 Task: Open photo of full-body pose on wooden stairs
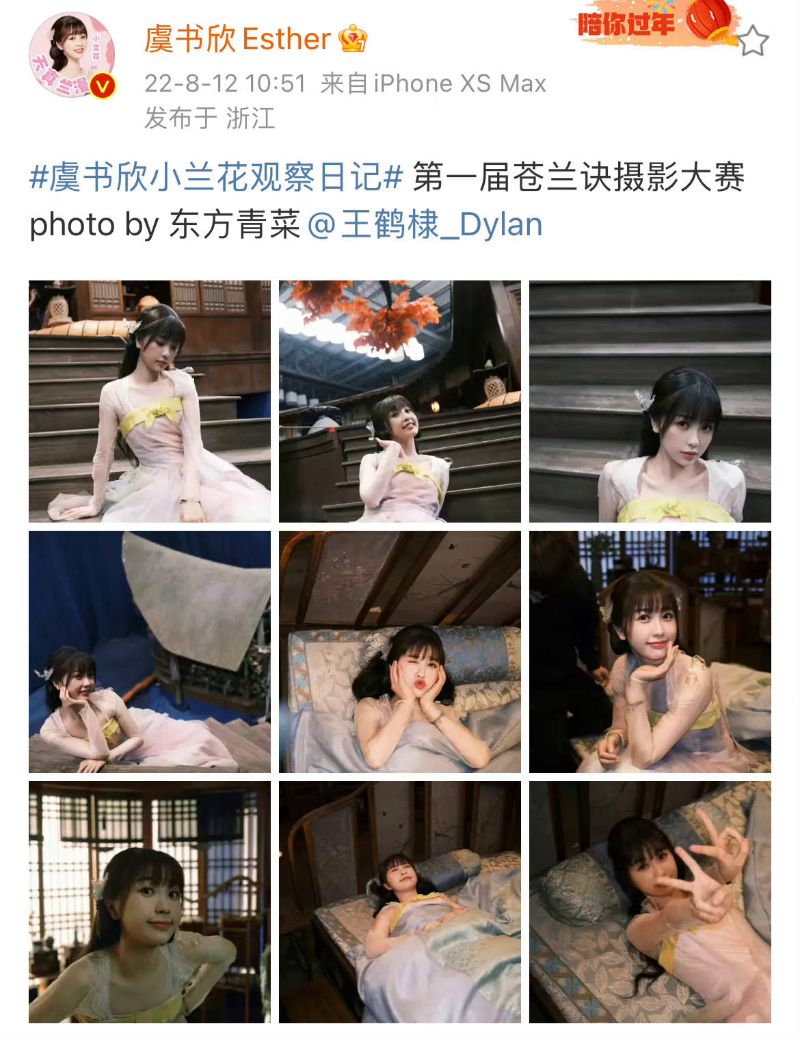coord(150,401)
